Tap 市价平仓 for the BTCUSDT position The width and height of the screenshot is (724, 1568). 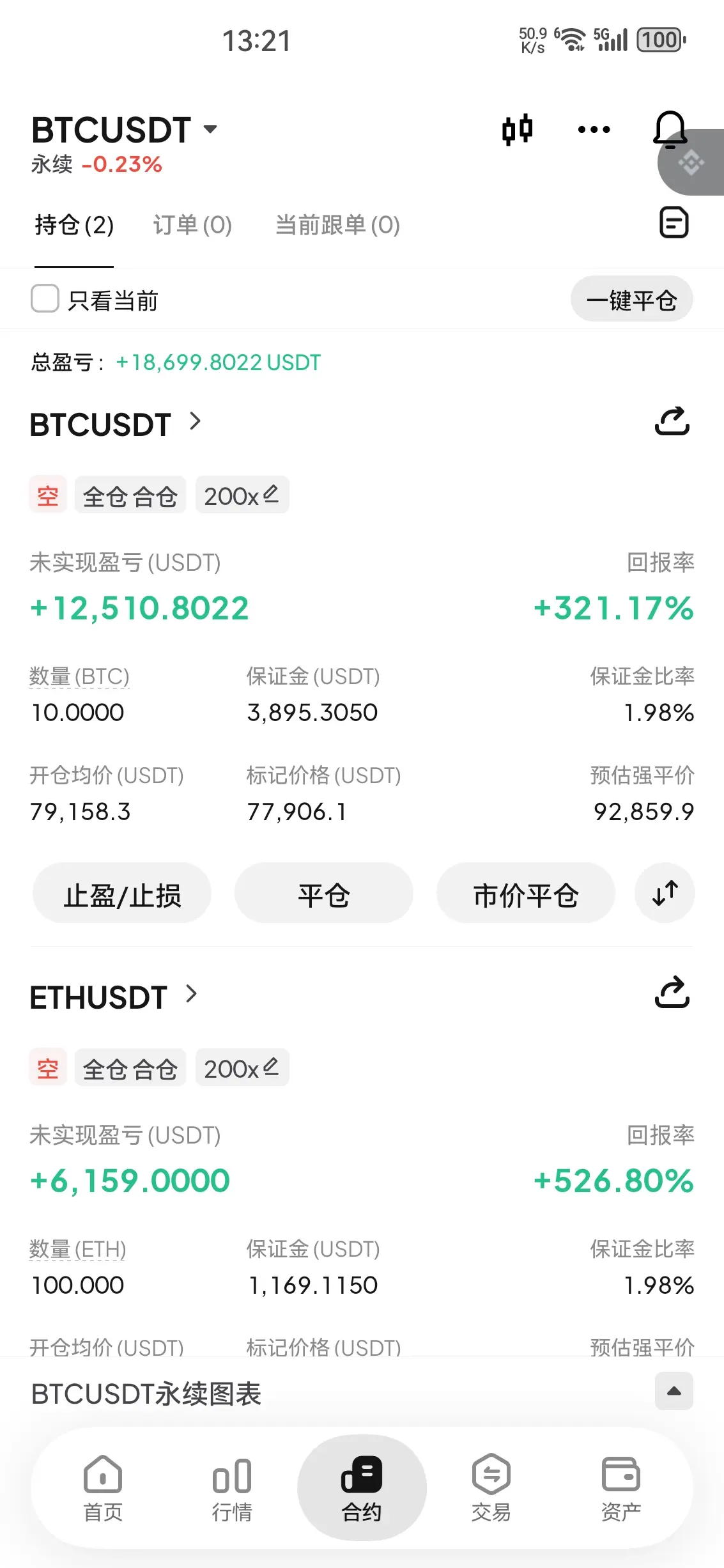tap(525, 894)
